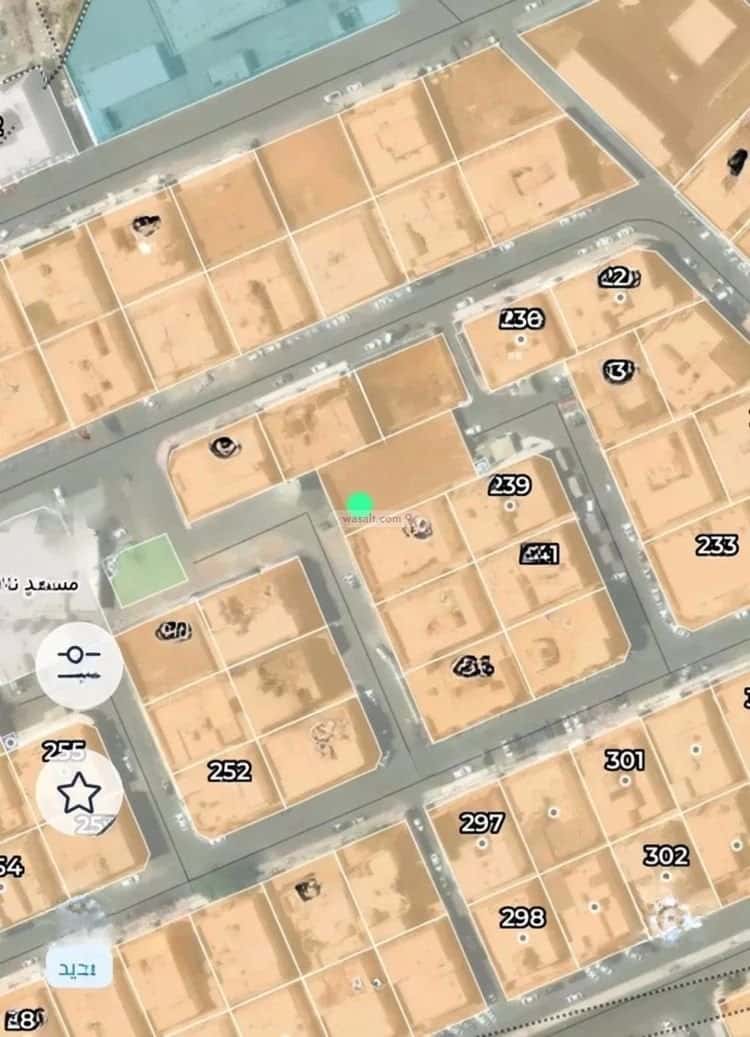Tap the star favorites button
Screen dimensions: 750x1037
coord(79,792)
